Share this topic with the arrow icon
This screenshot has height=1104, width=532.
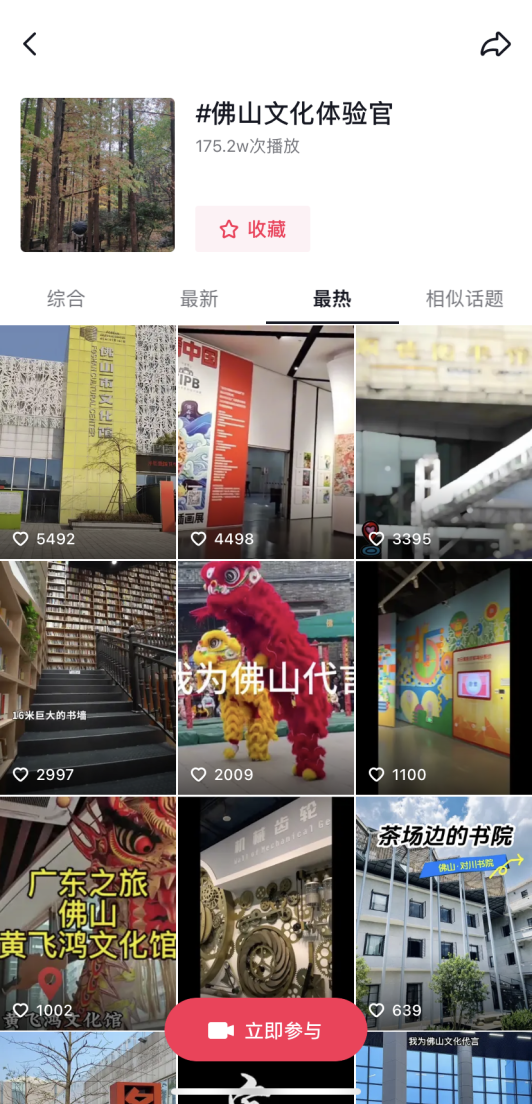[x=495, y=44]
